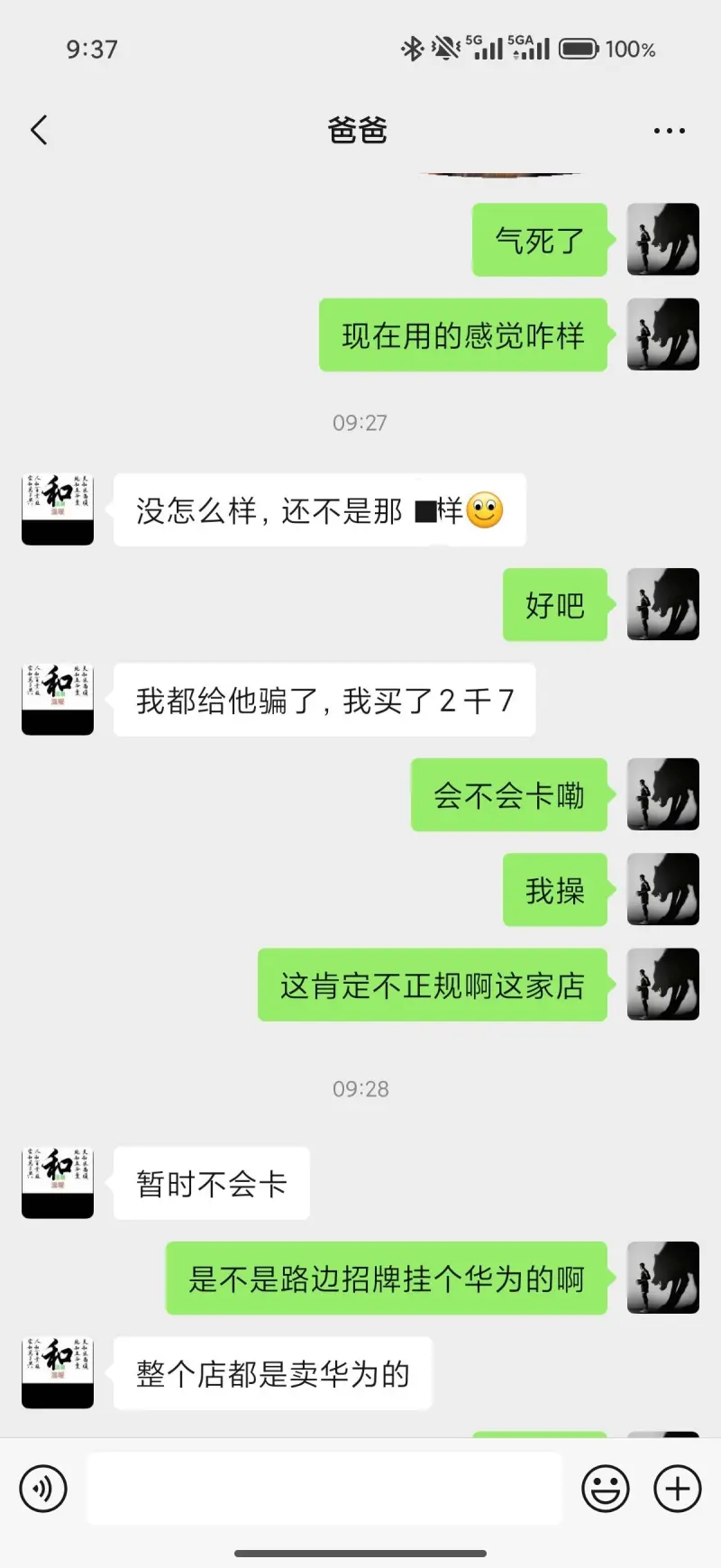Screen dimensions: 721x1568
Task: Tap my avatar beside 气死了
Action: [662, 239]
